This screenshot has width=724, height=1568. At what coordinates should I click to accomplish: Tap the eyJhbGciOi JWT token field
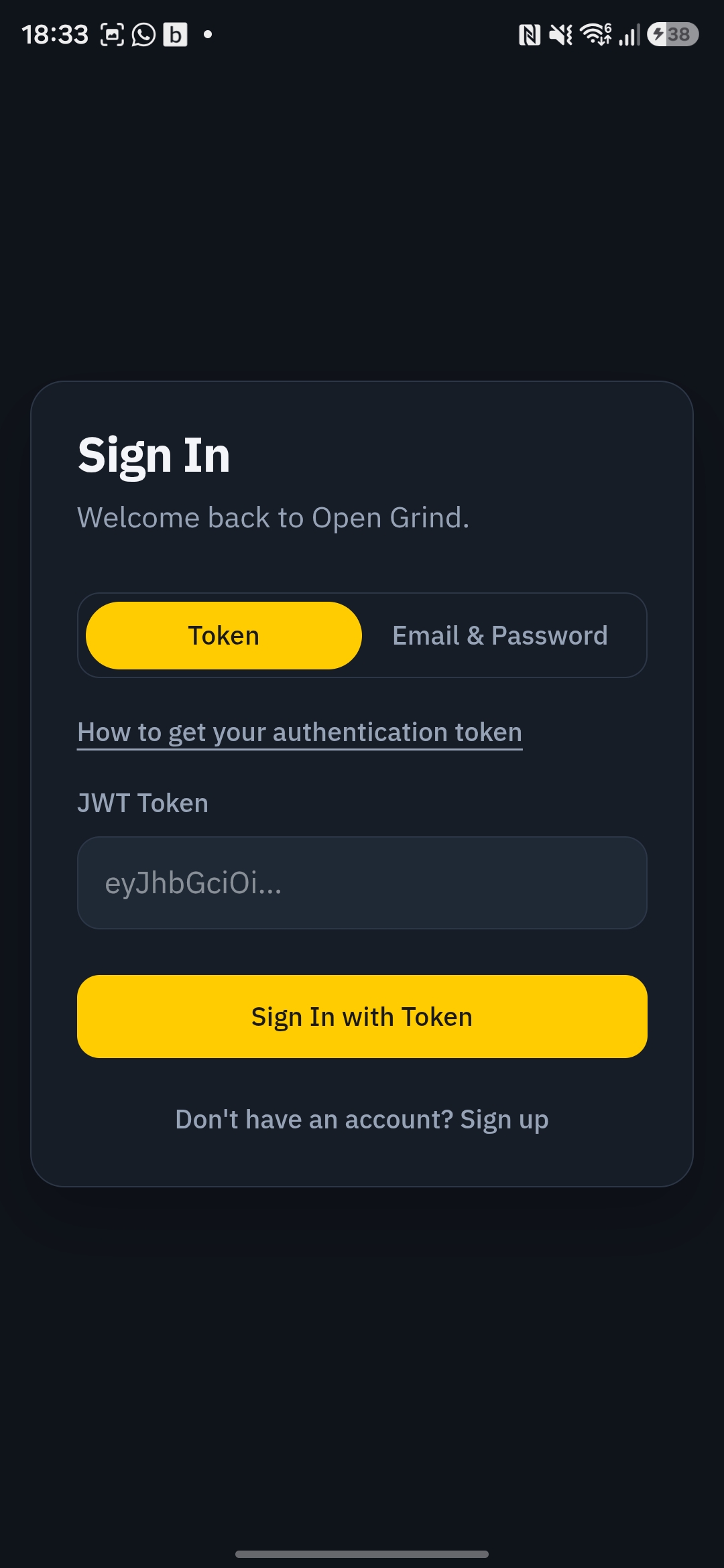362,883
